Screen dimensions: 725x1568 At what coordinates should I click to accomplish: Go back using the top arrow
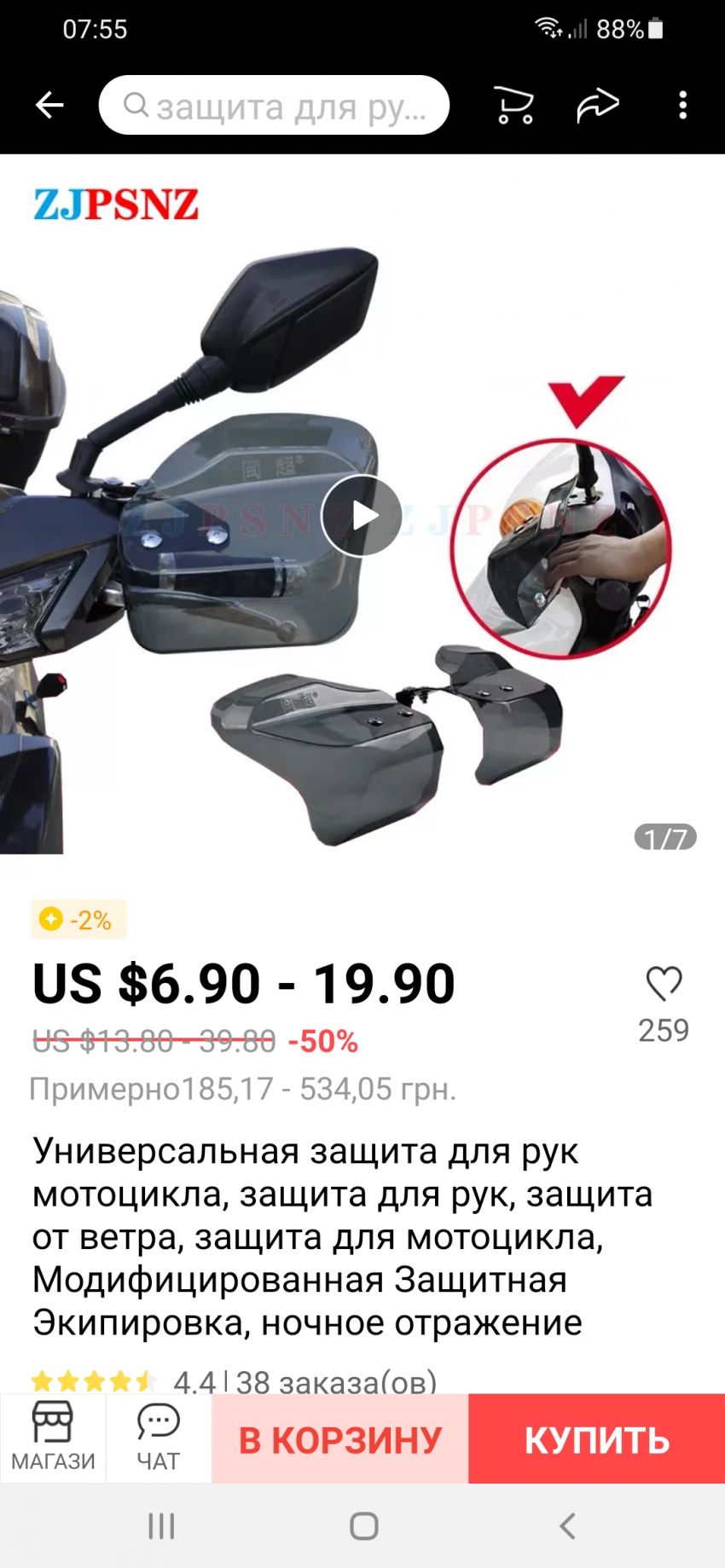click(49, 105)
